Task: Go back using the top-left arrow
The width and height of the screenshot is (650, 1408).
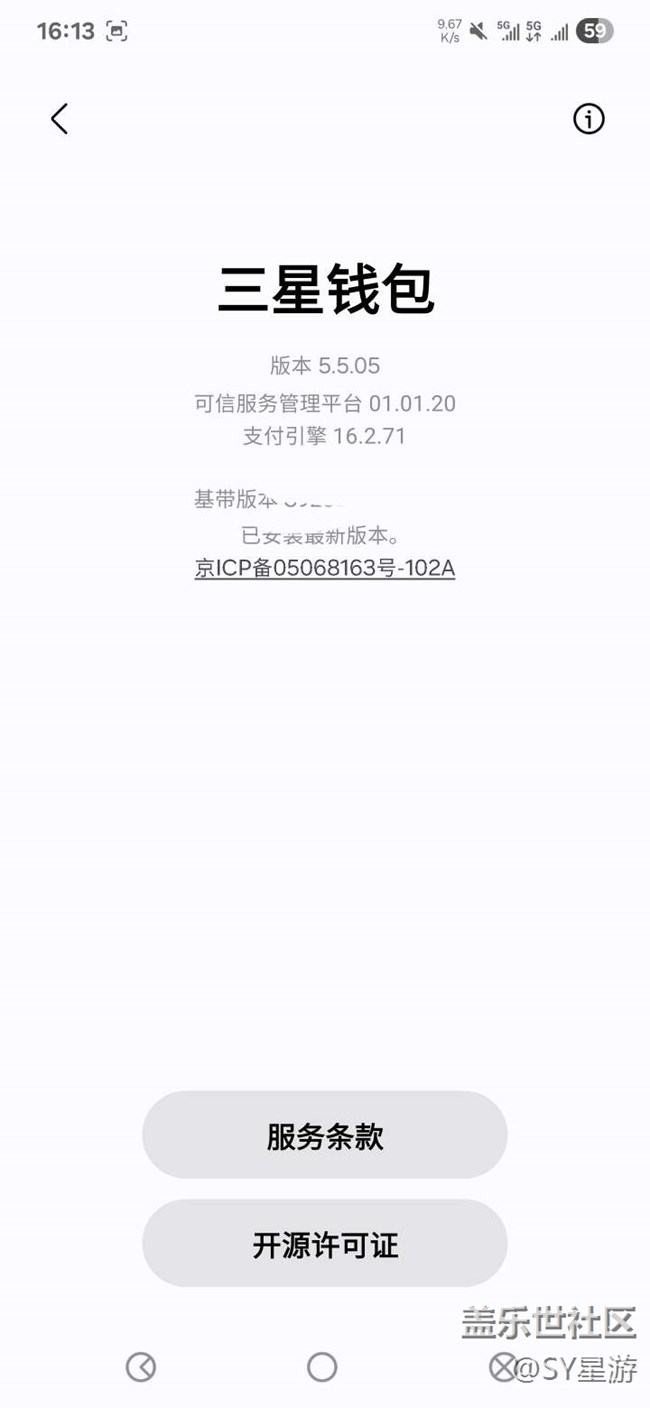Action: 59,119
